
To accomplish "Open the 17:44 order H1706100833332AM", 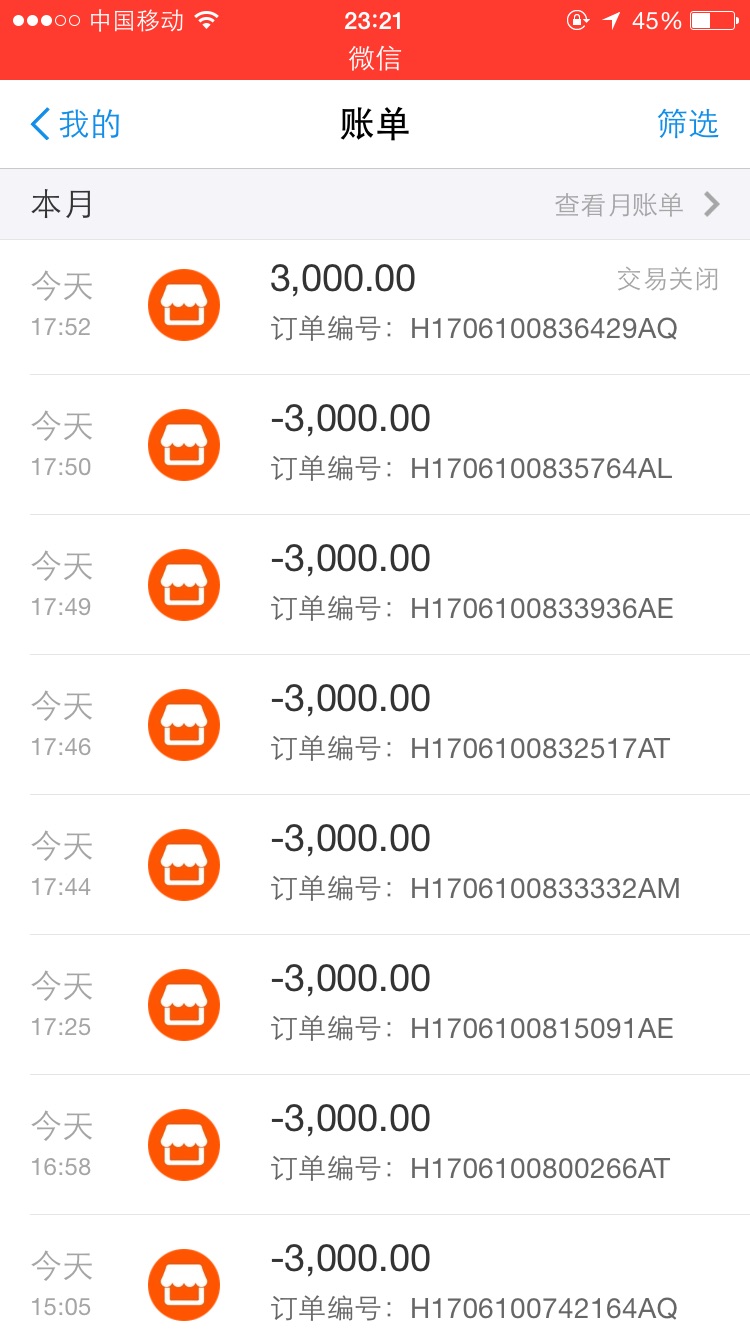I will coord(375,865).
